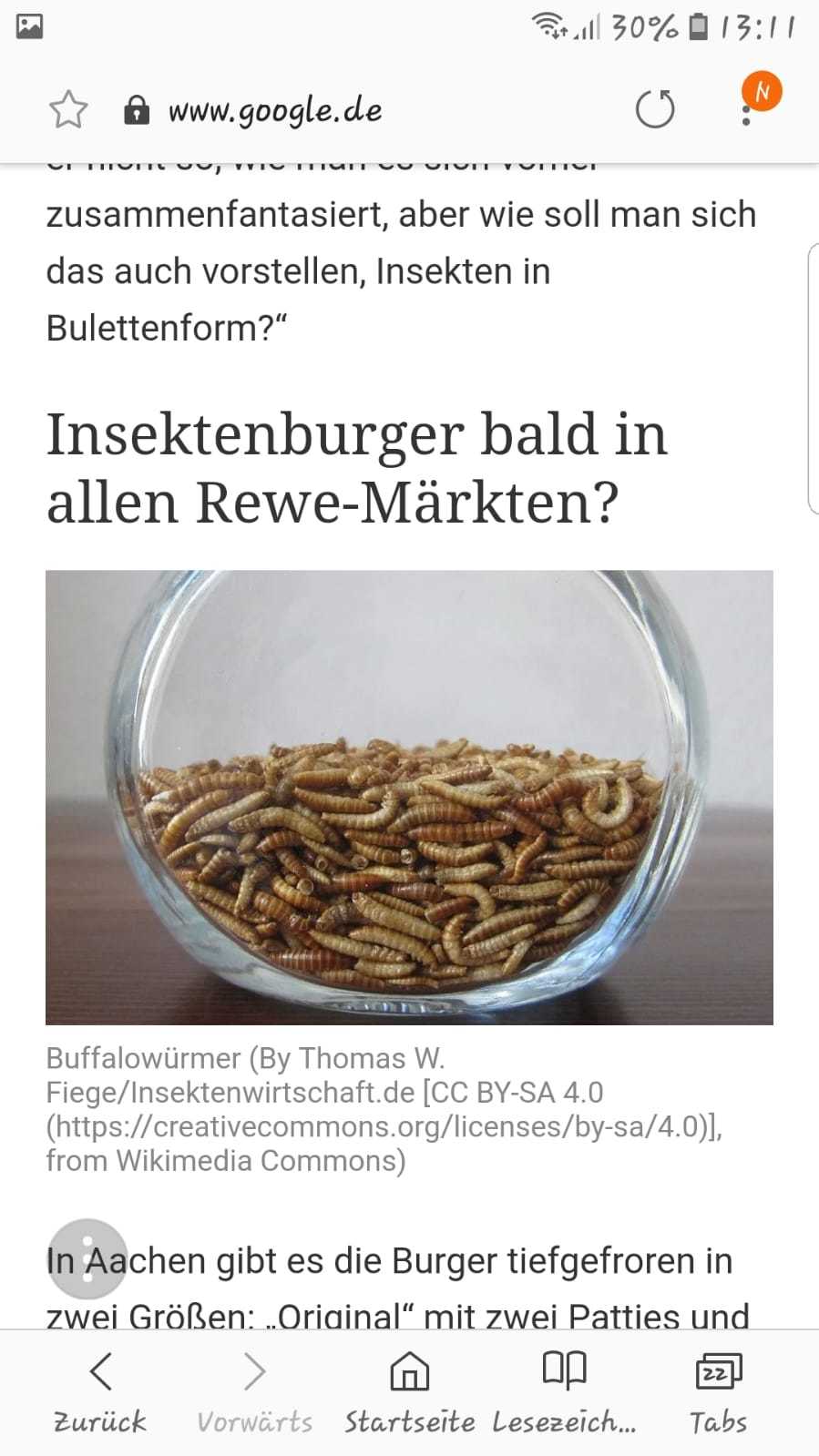Viewport: 819px width, 1456px height.
Task: Tap the floating grey three-dot button
Action: point(87,1258)
